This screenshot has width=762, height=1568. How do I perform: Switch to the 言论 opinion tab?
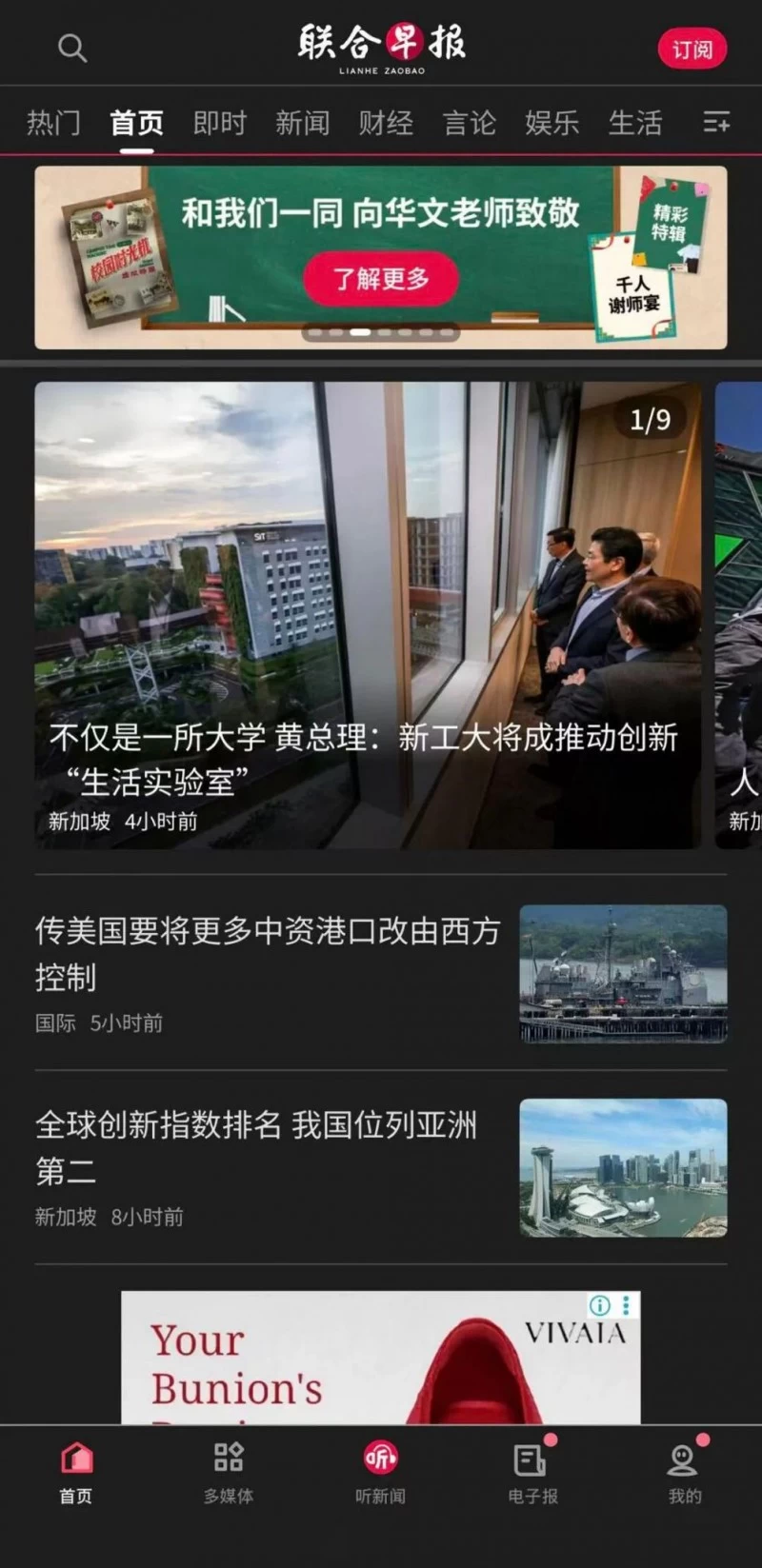pos(468,122)
